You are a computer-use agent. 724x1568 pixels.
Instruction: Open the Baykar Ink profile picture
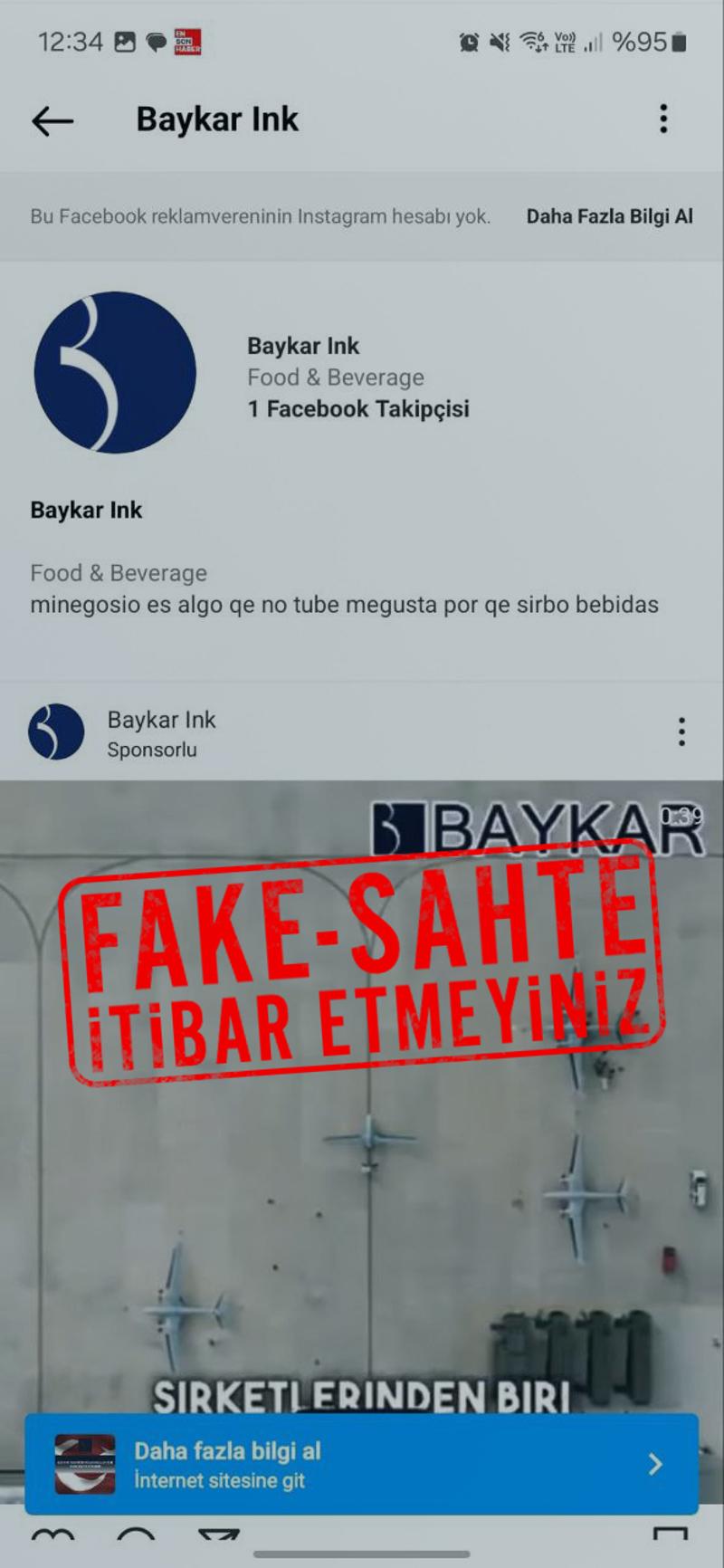[x=115, y=372]
